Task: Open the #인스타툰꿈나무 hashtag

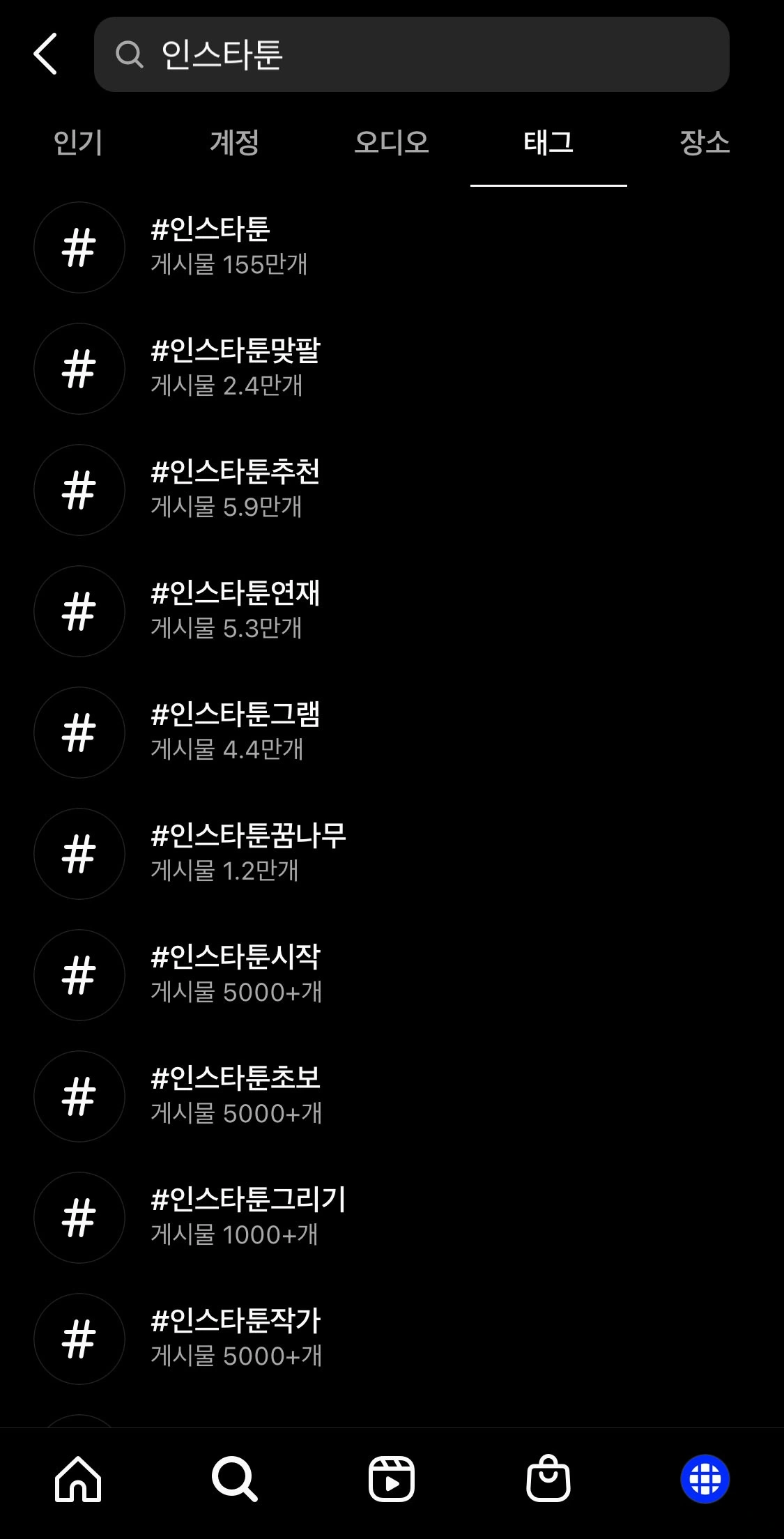Action: [x=392, y=854]
